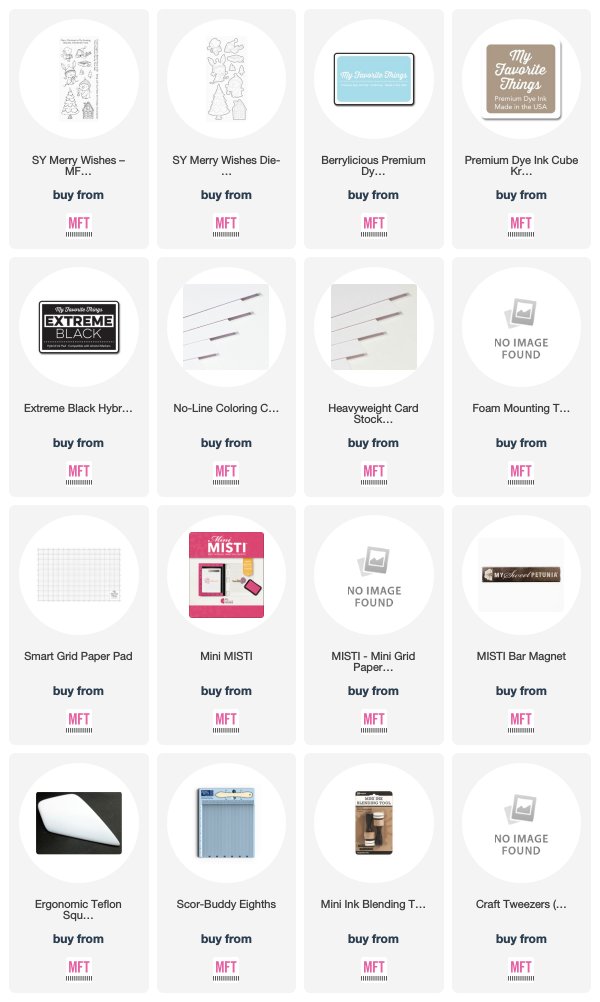Open the Smart Grid Paper Pad product
The width and height of the screenshot is (600, 1002).
pos(79,624)
